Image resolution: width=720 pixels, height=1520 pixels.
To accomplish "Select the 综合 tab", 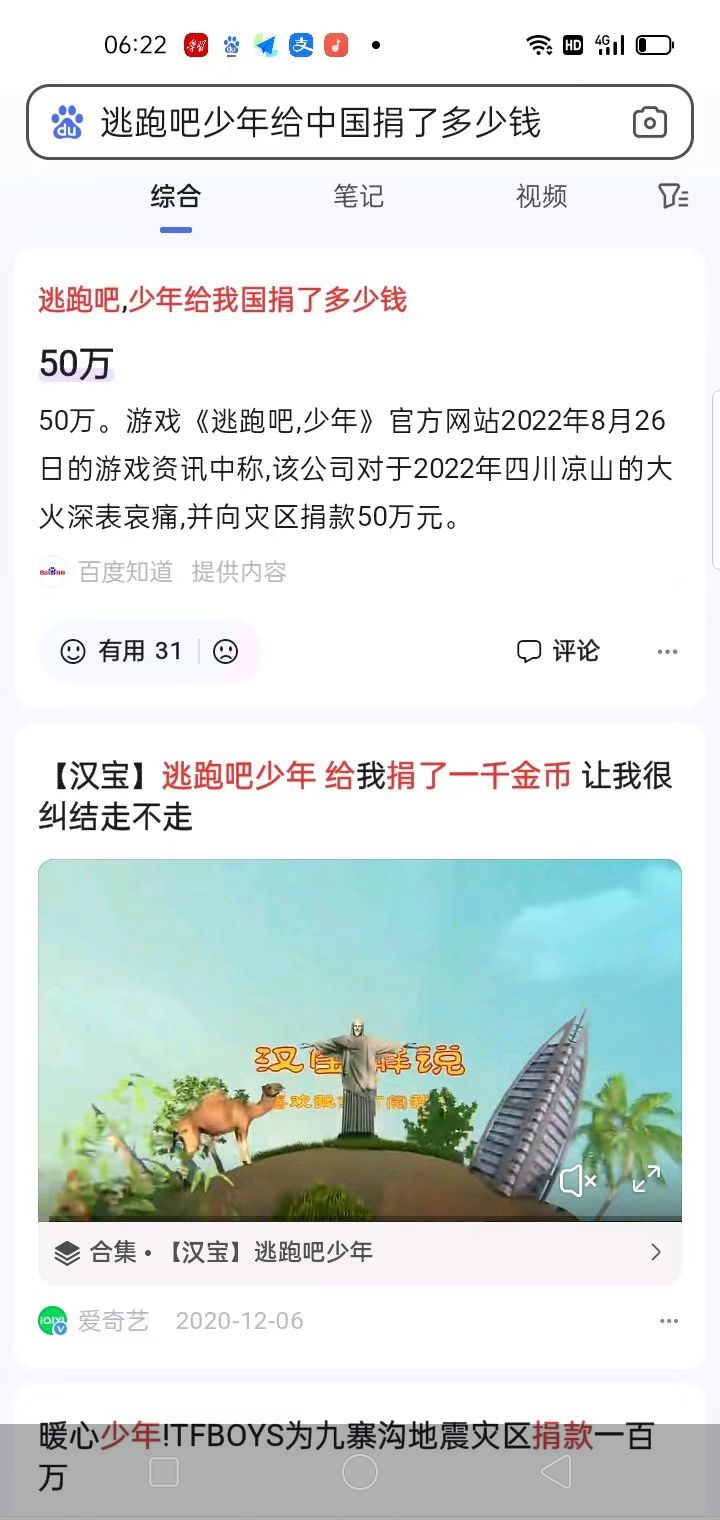I will point(176,196).
